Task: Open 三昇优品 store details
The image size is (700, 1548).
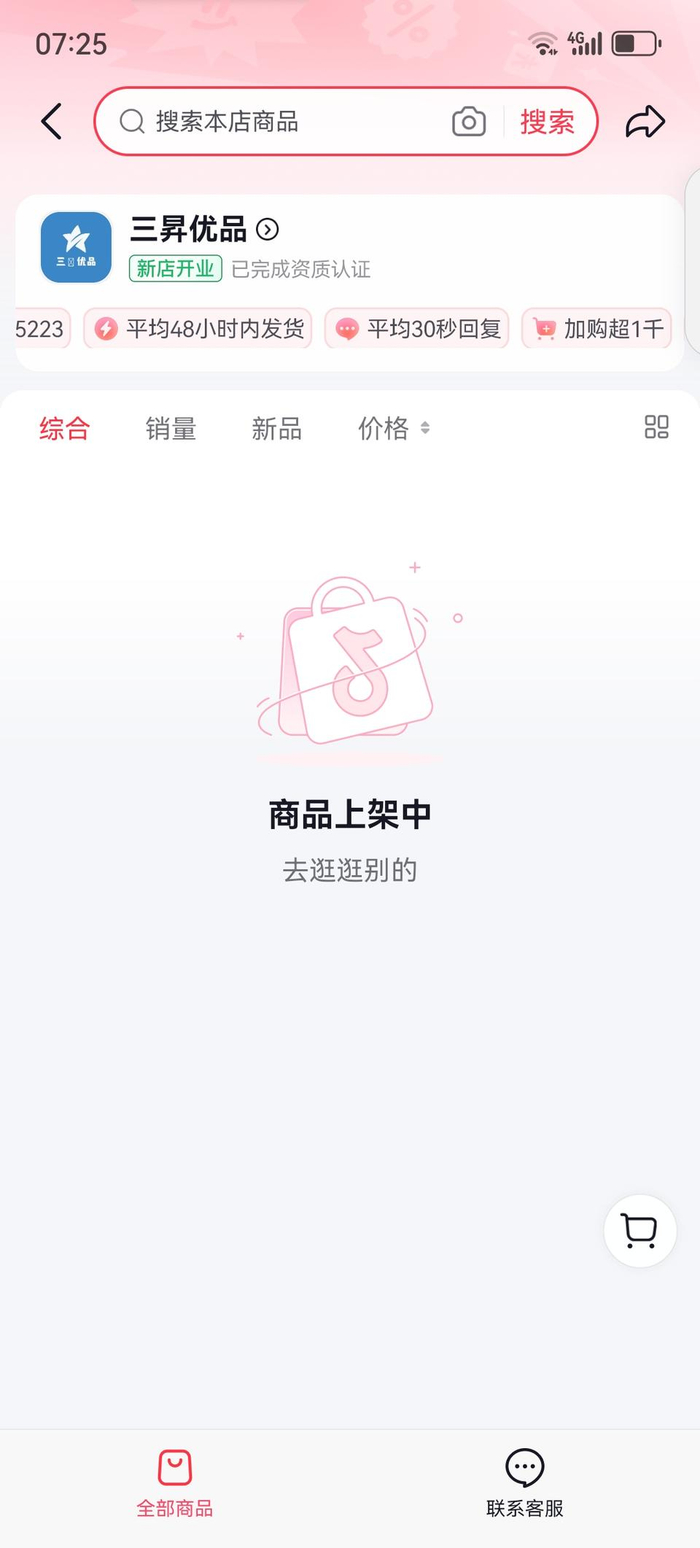Action: 204,230
